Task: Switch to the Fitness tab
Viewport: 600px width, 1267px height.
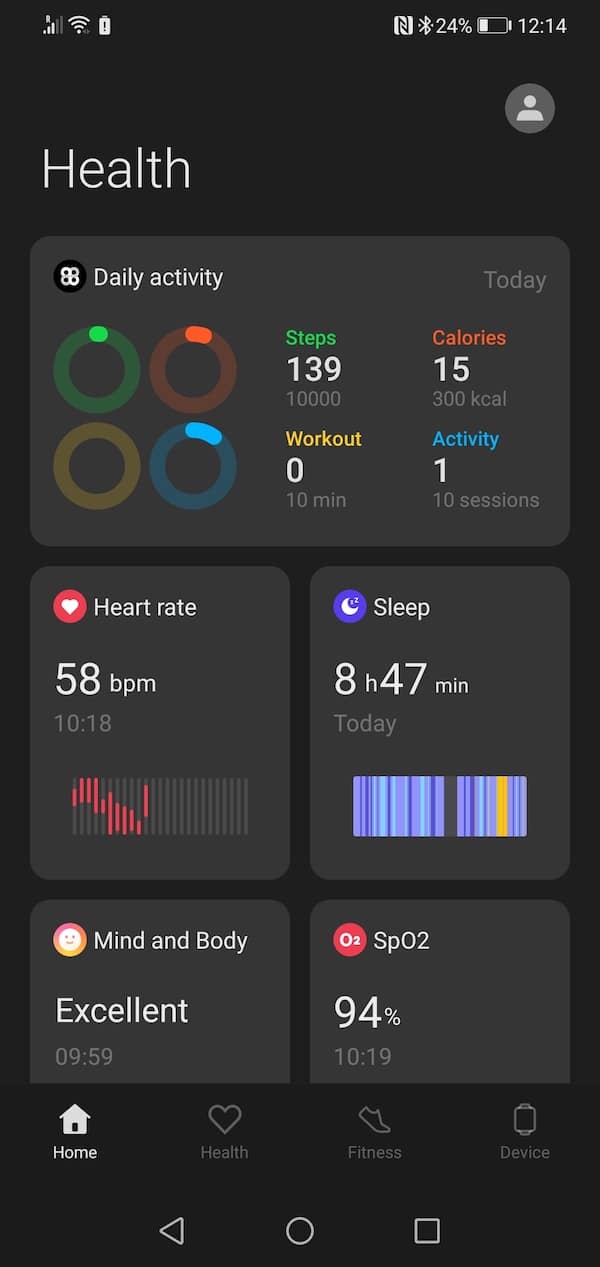Action: pos(375,1132)
